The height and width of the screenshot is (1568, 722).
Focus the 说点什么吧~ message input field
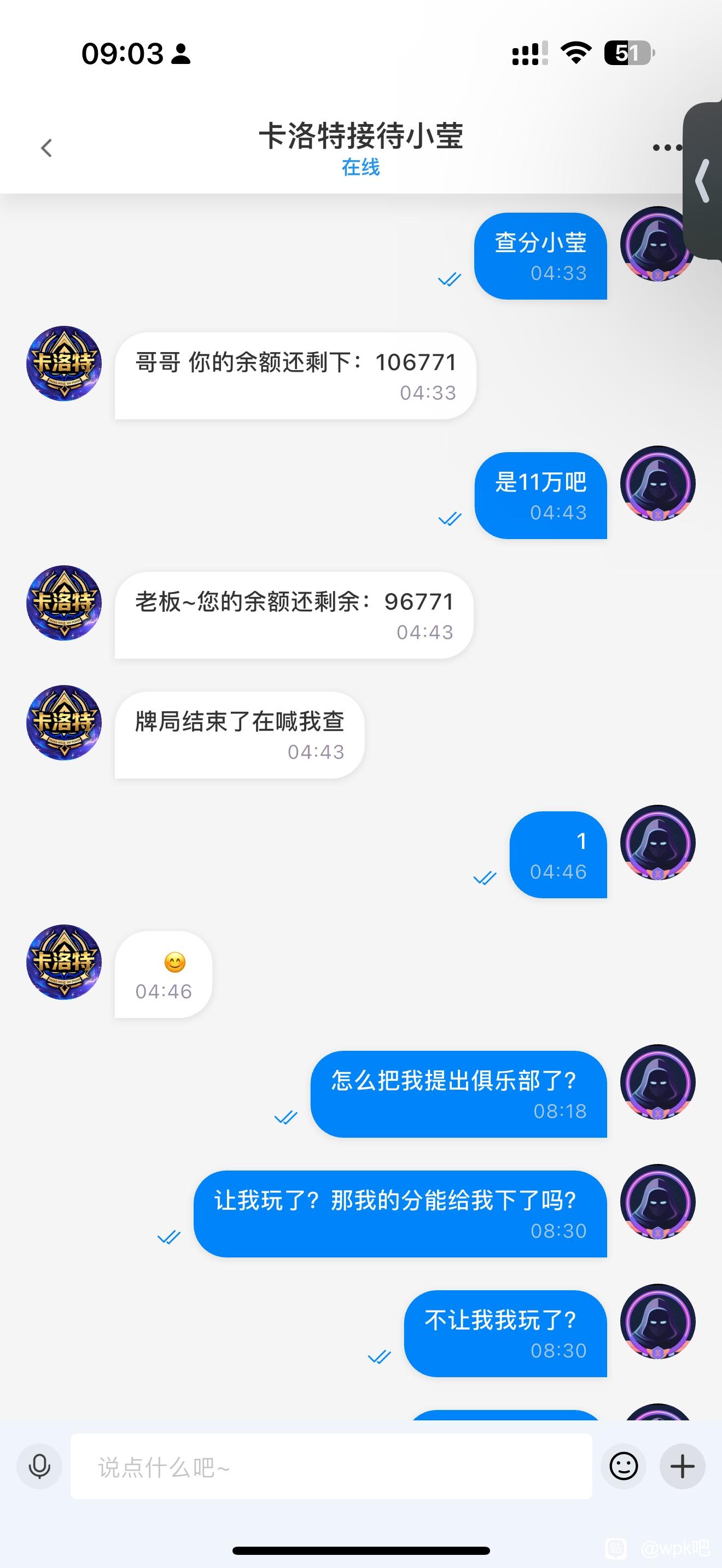tap(331, 1466)
